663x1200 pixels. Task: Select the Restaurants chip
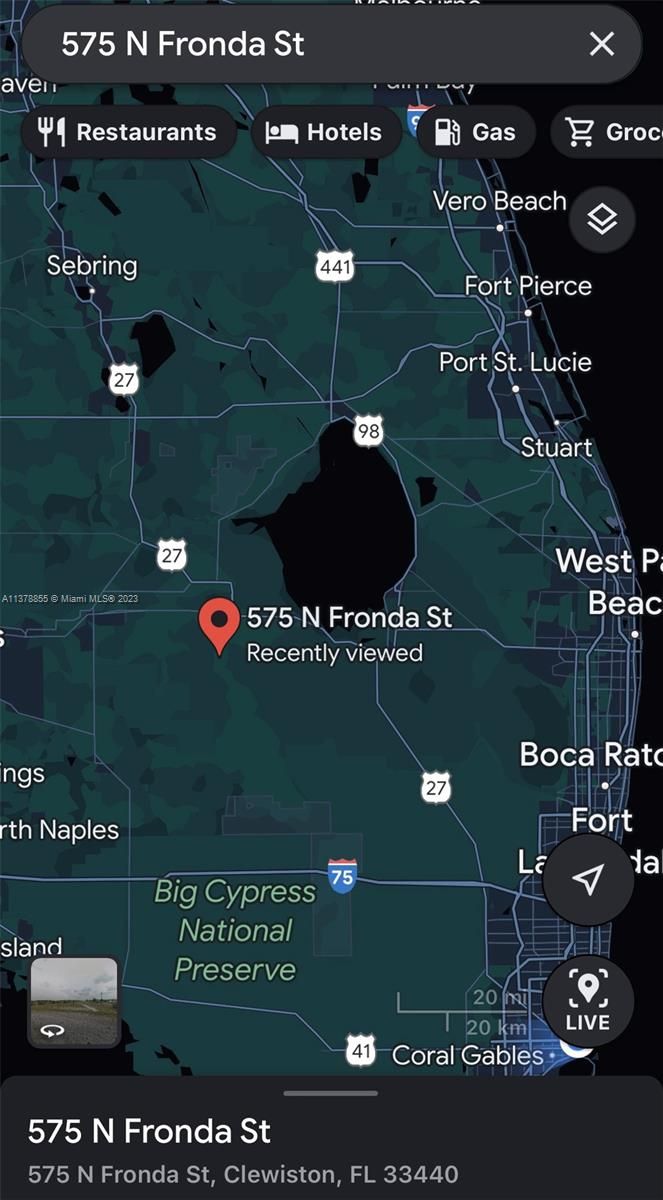(x=129, y=132)
